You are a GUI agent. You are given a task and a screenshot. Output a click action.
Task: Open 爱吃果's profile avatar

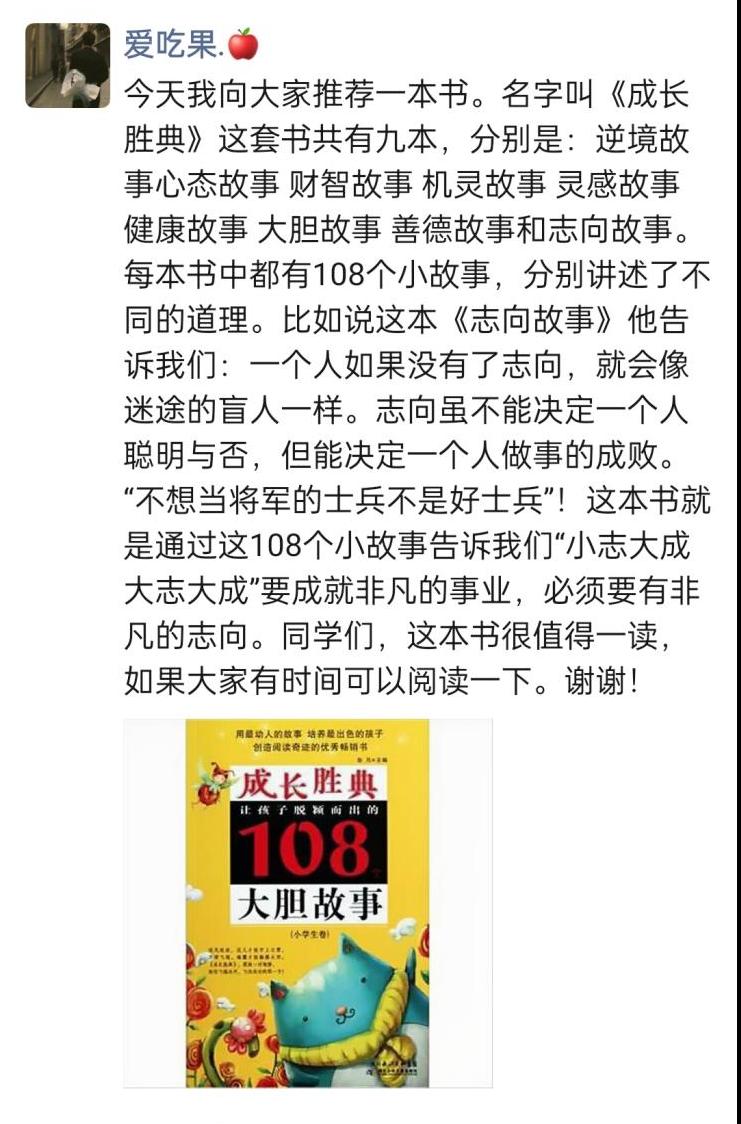coord(67,65)
